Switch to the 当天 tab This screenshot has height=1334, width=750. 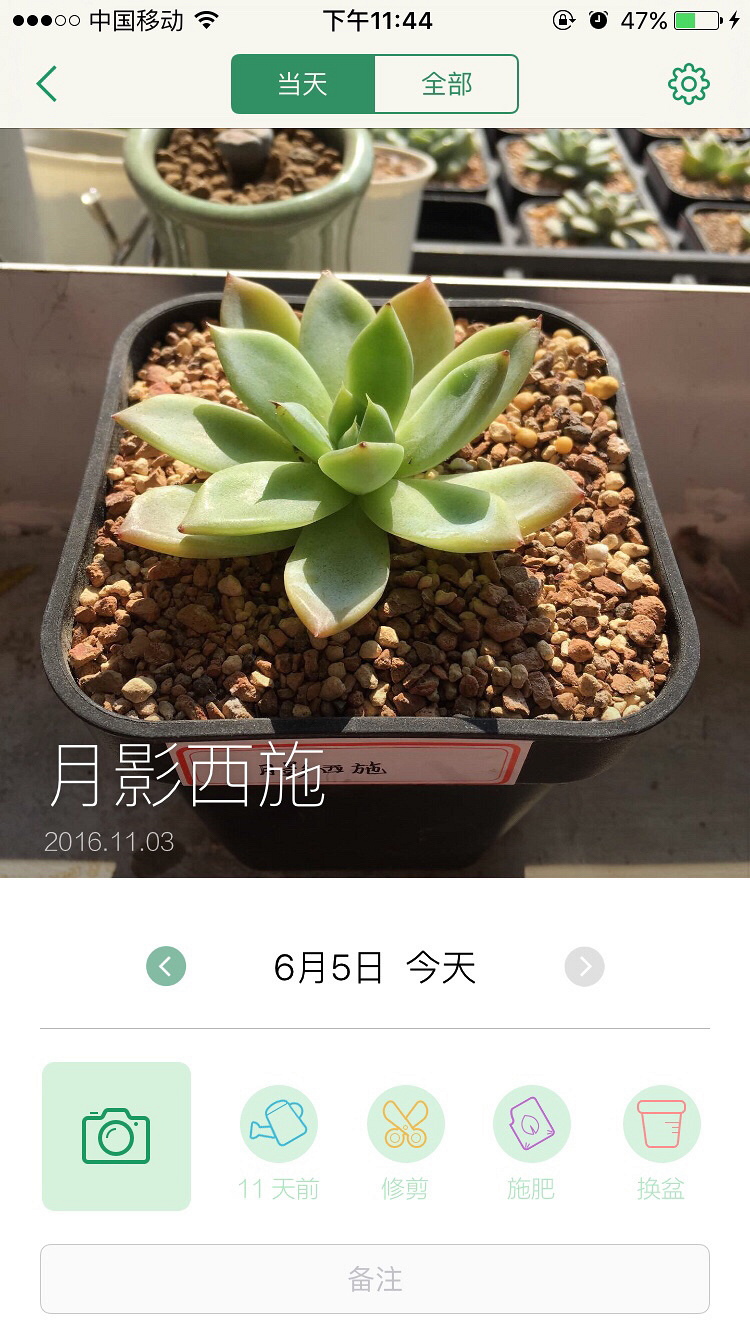click(x=303, y=84)
